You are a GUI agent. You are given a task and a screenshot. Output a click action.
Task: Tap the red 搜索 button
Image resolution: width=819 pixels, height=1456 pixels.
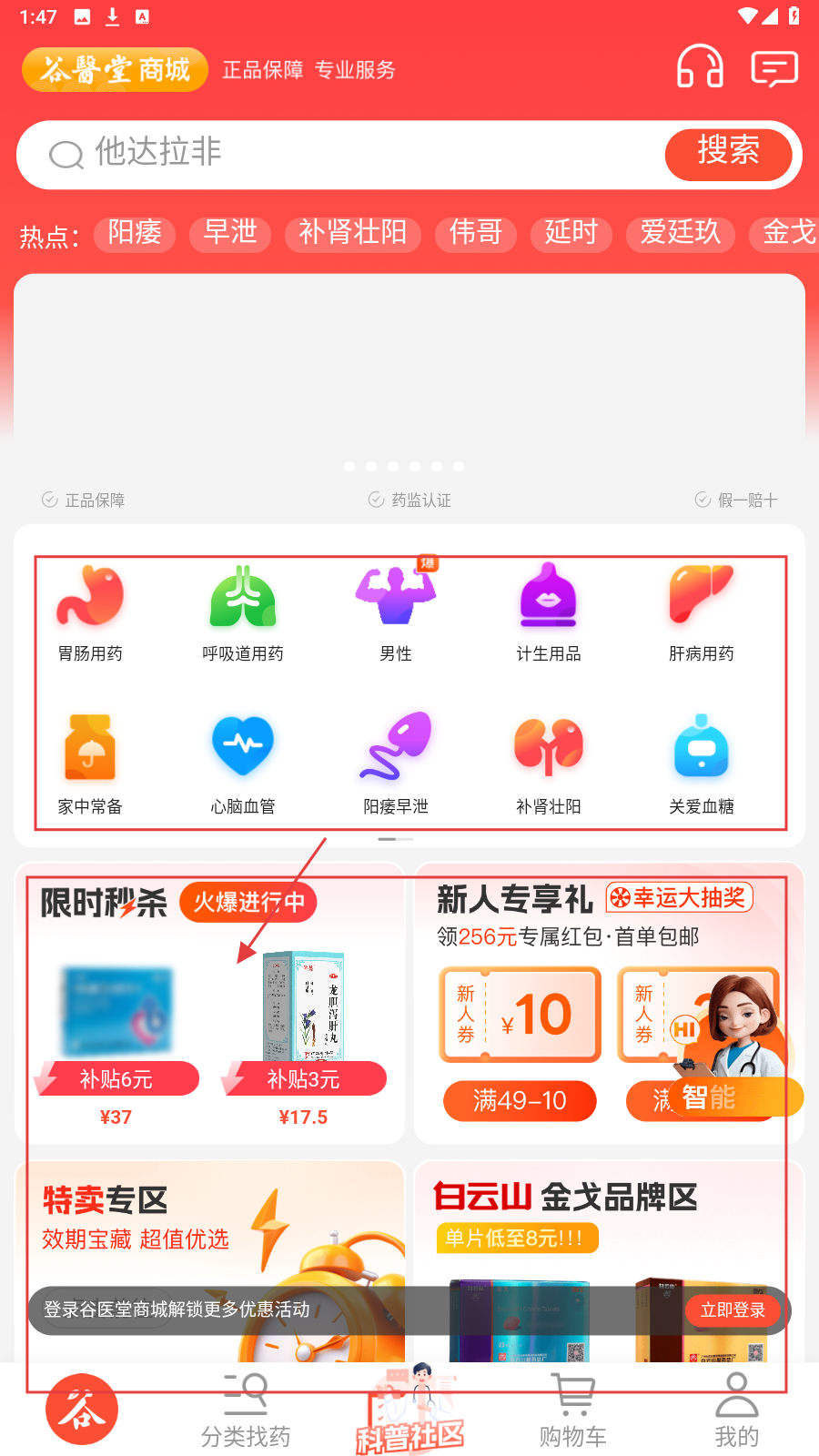pyautogui.click(x=728, y=153)
